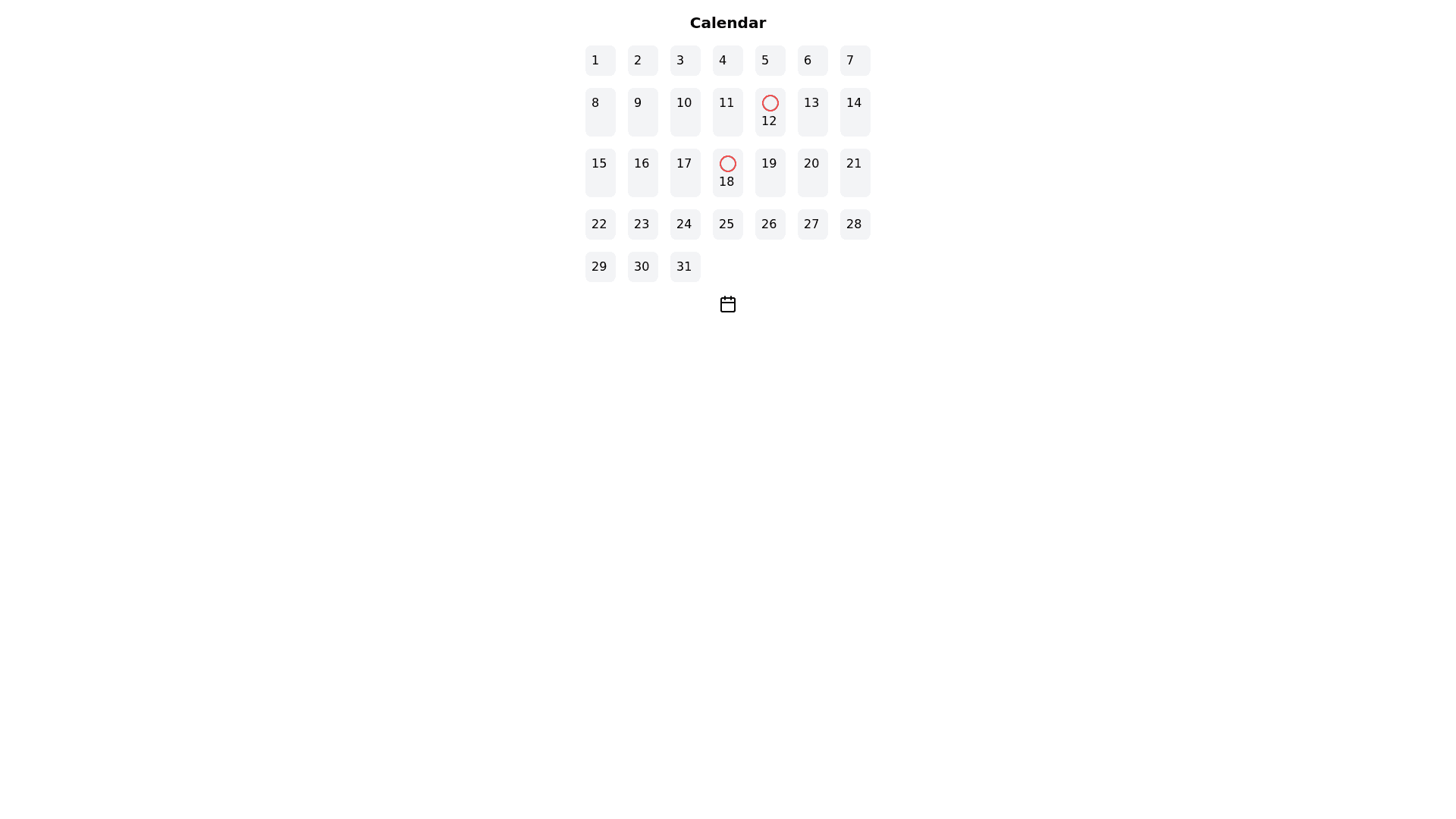Tap the calendar icon below the grid
1456x819 pixels.
coord(727,304)
